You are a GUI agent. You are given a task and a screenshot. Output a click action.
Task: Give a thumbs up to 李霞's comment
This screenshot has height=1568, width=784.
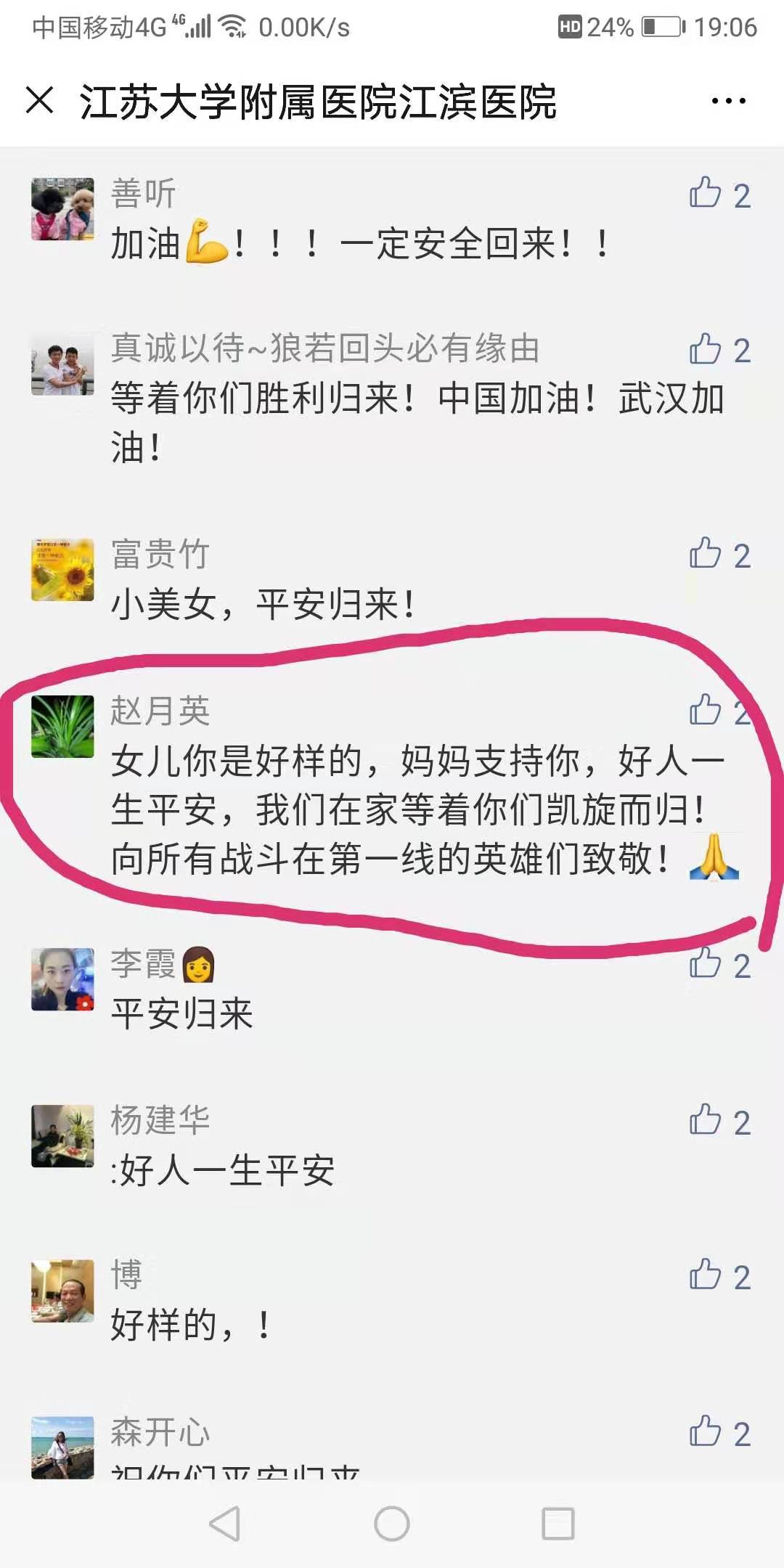tap(706, 964)
